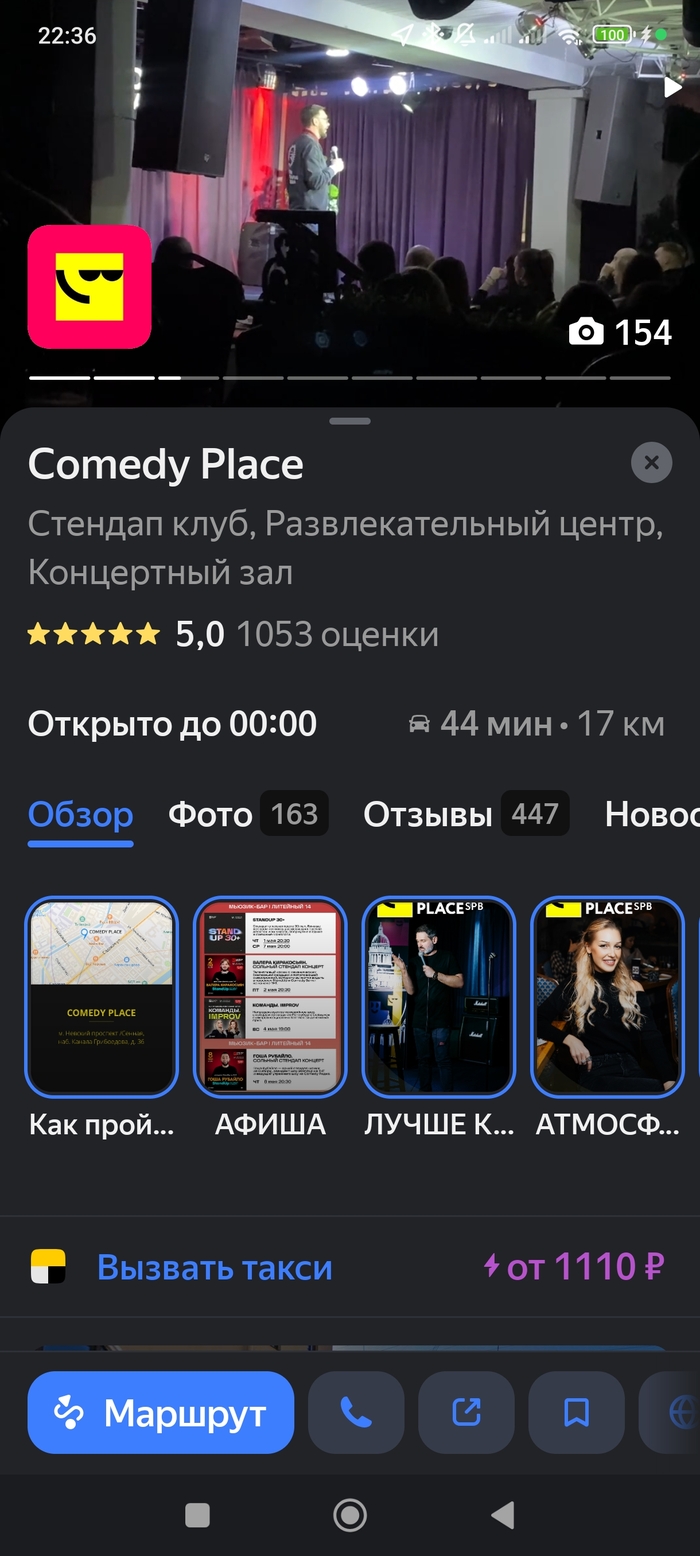Build a route with Маршрут button

click(161, 1412)
